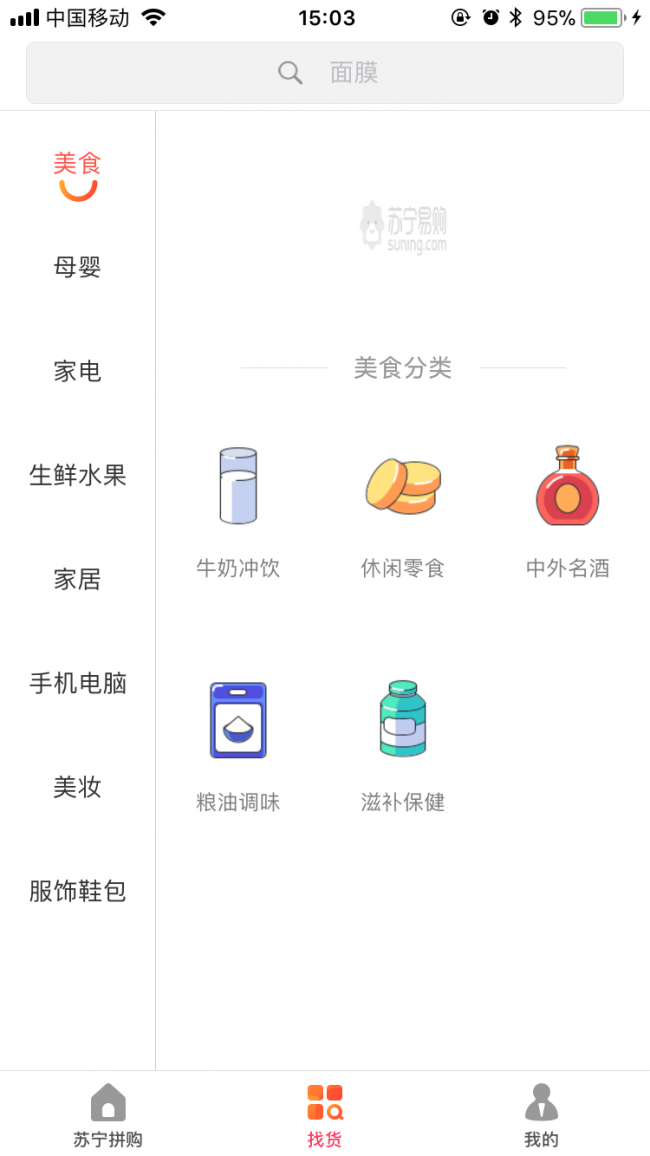Switch to the 美妆 category

coord(77,787)
